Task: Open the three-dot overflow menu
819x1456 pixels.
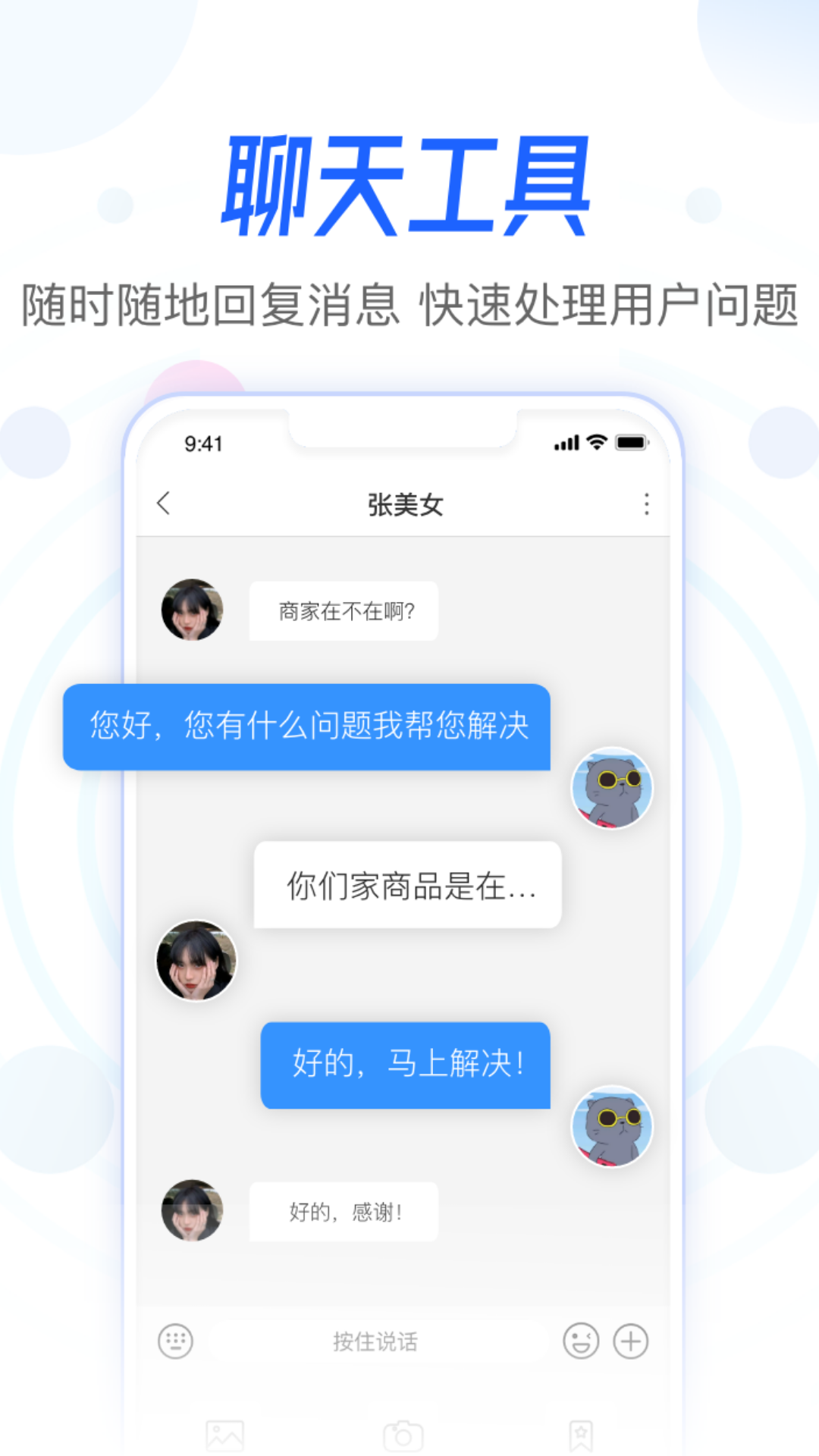Action: tap(646, 503)
